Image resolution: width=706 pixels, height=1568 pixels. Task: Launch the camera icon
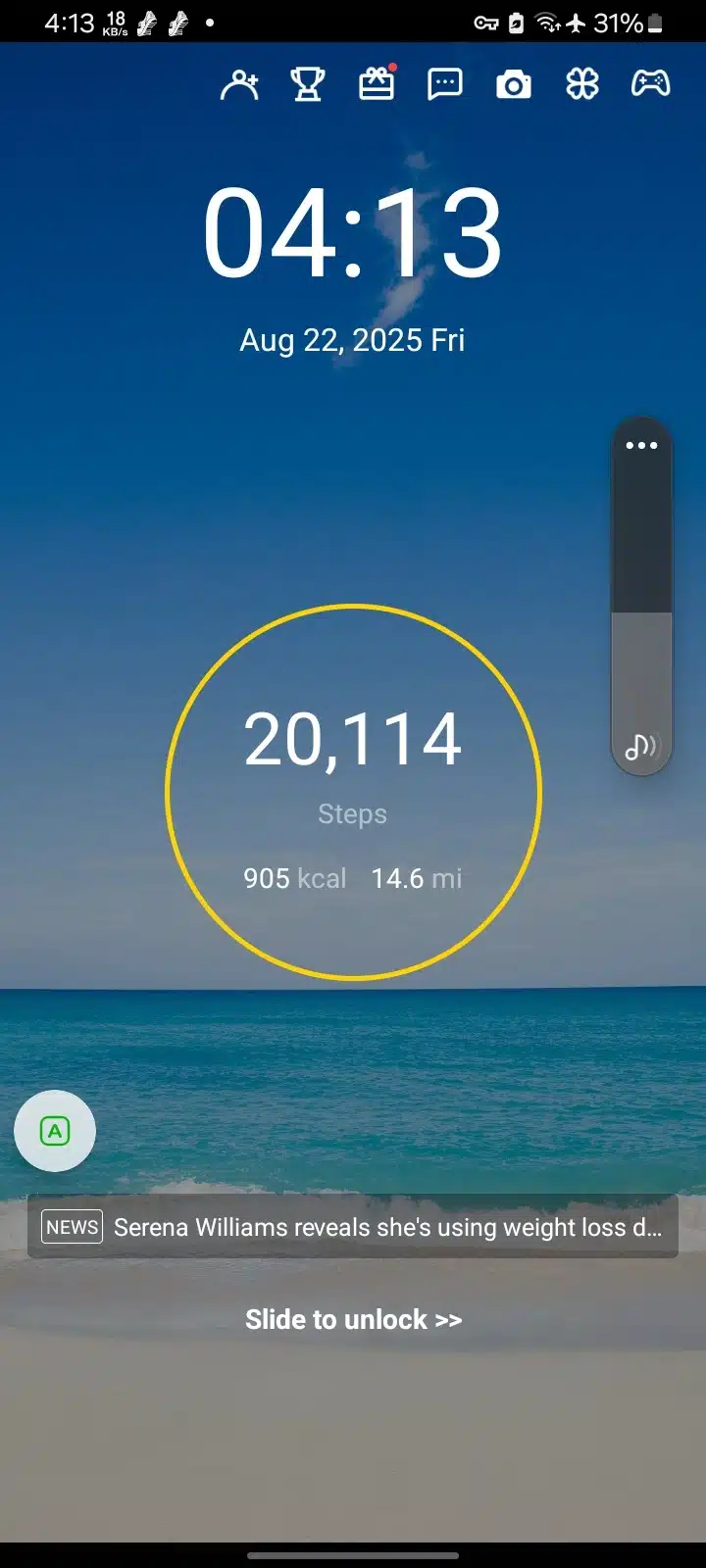click(x=514, y=86)
